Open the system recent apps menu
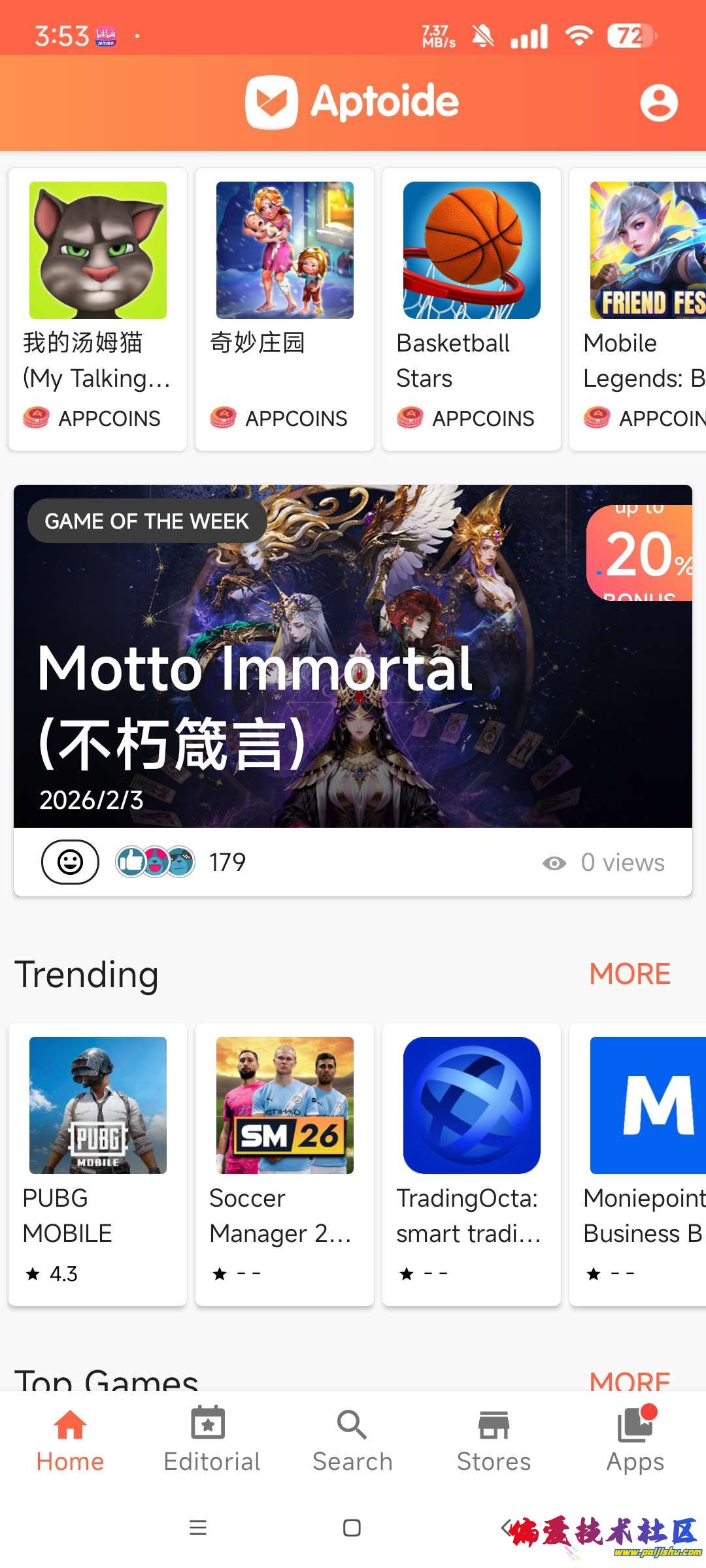 tap(197, 1527)
